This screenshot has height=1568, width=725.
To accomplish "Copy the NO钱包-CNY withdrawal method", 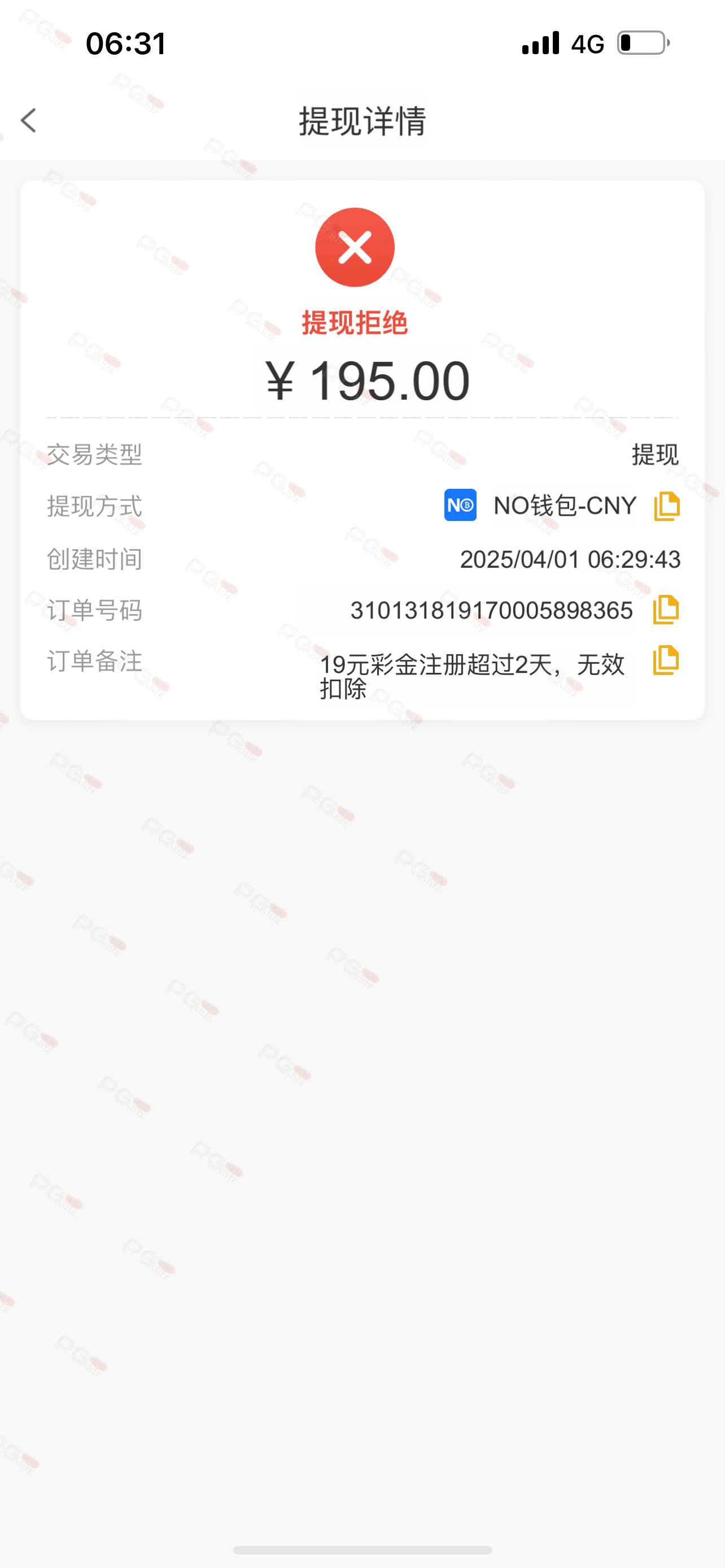I will 667,506.
